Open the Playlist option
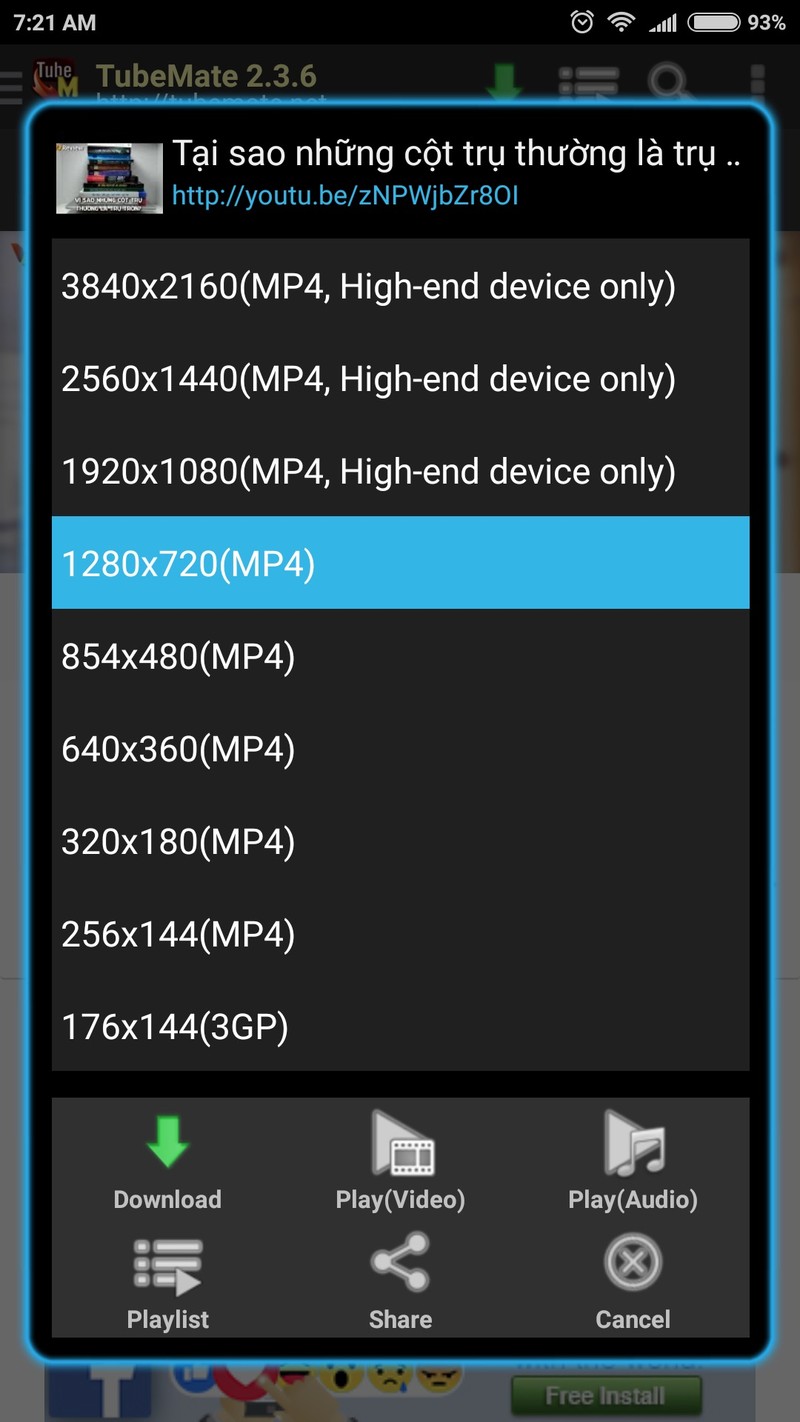Image resolution: width=800 pixels, height=1422 pixels. click(x=167, y=1282)
